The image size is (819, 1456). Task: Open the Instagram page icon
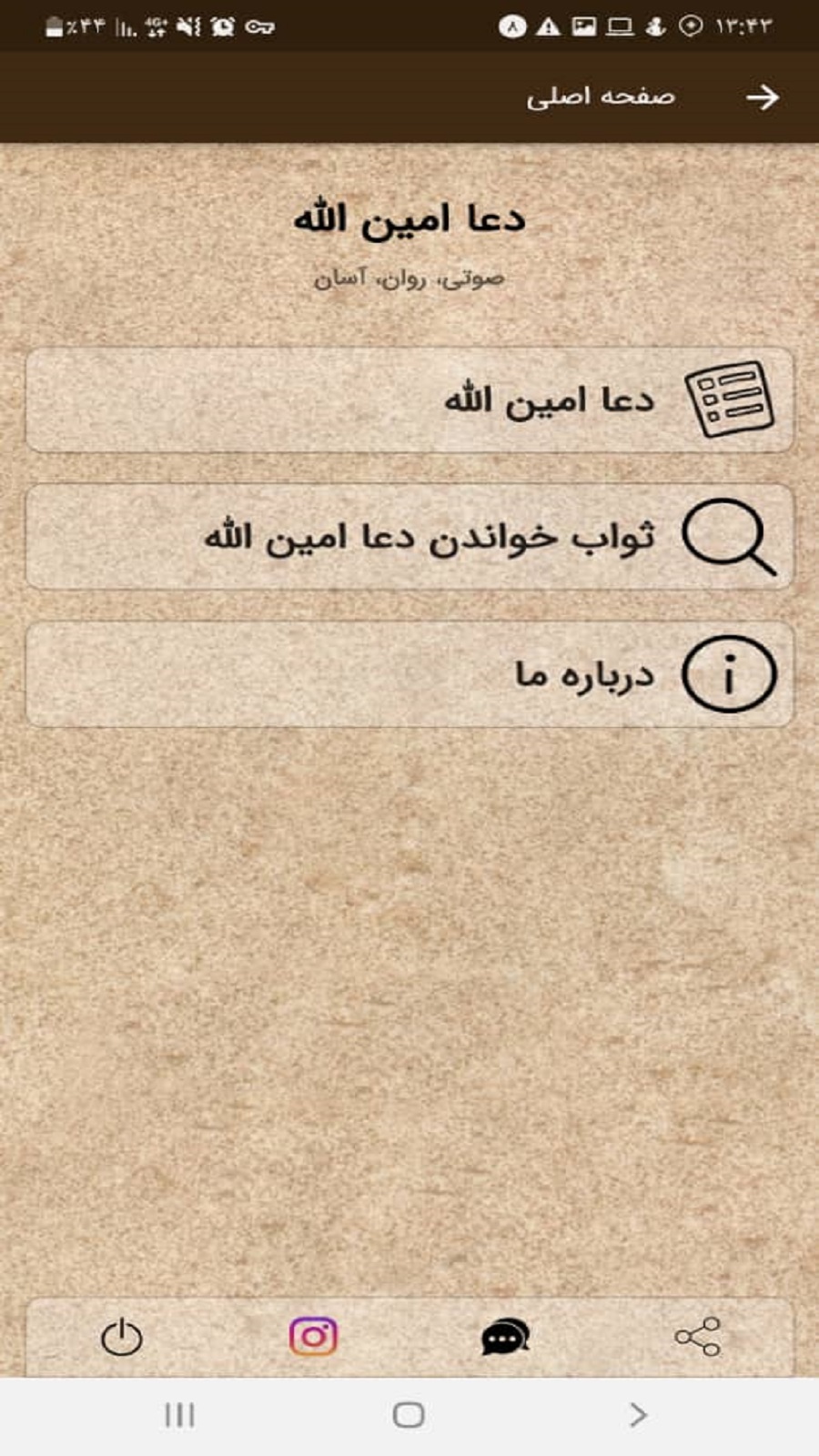pos(313,1337)
